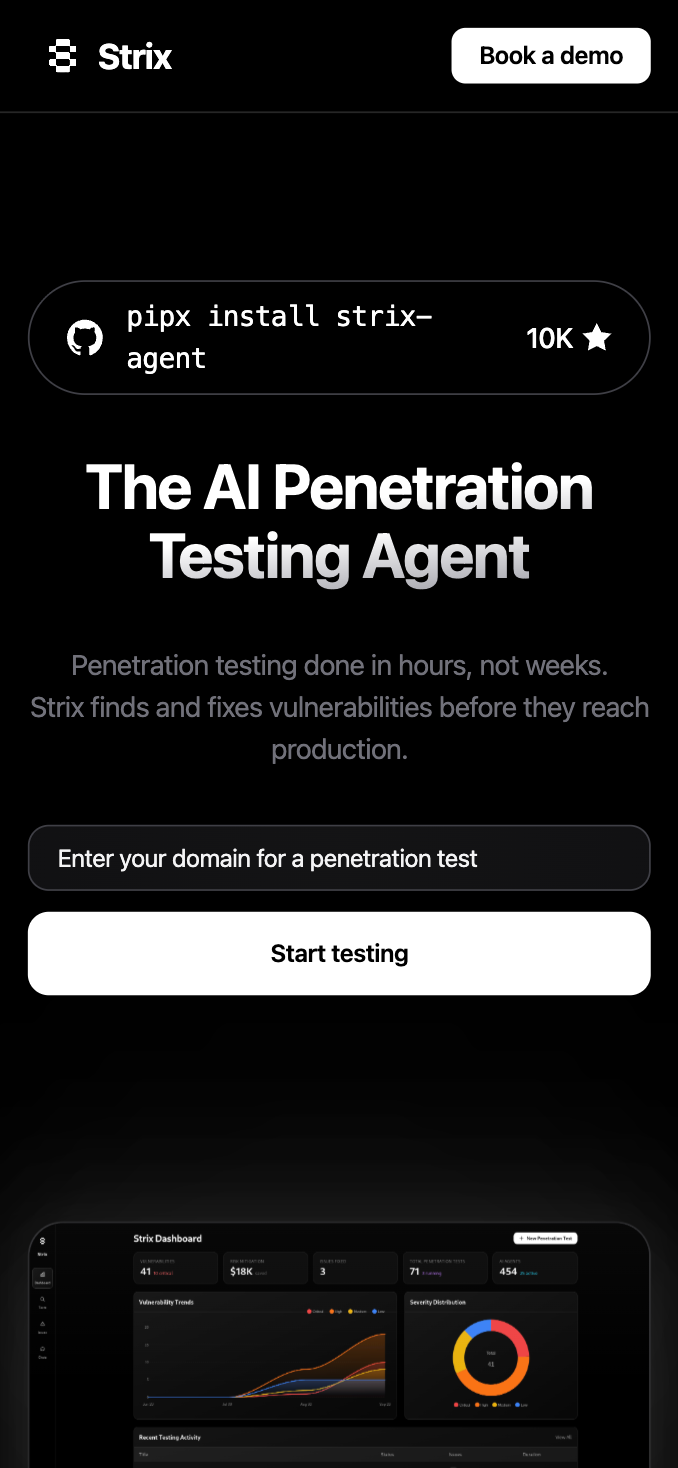
Task: Tap the Book a demo button
Action: (551, 56)
